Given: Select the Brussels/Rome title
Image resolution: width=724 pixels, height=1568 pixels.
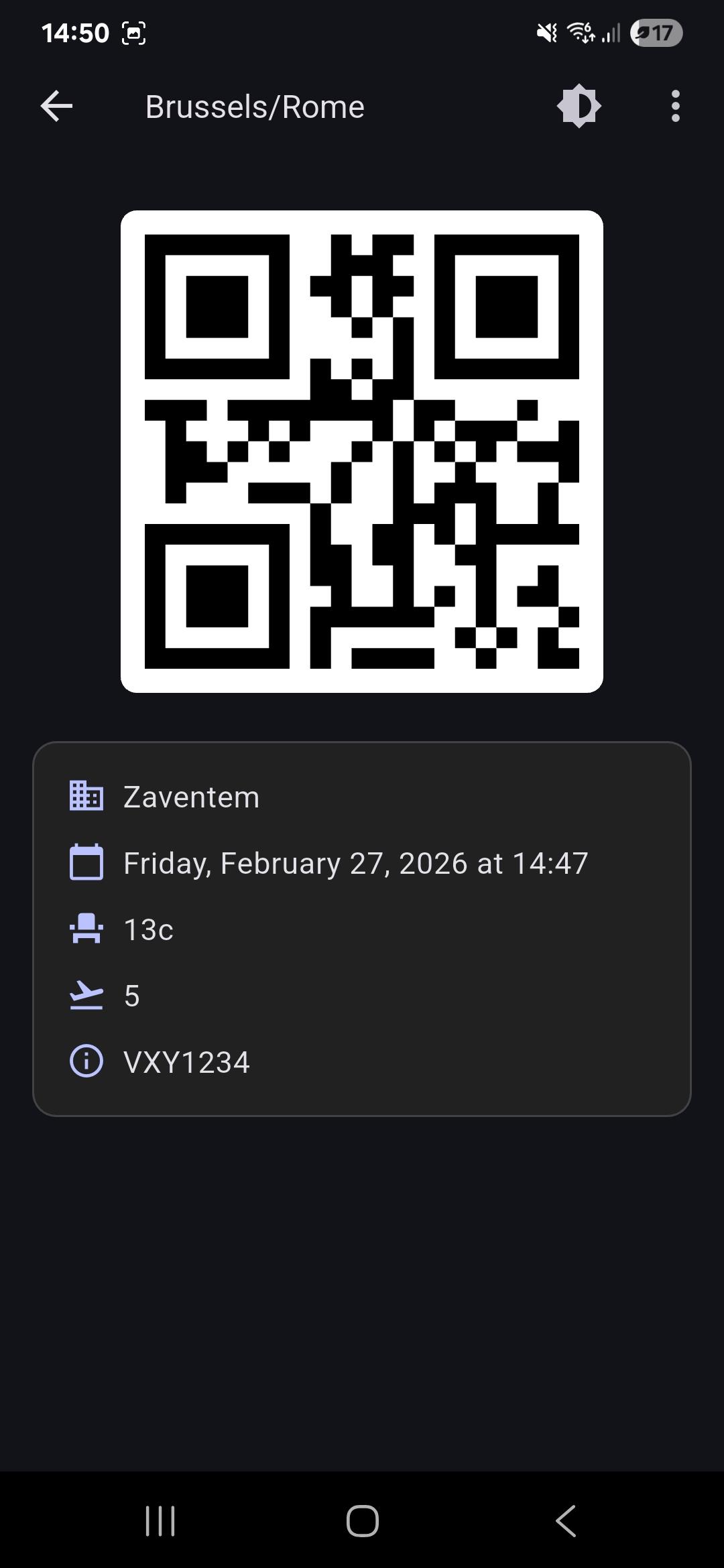Looking at the screenshot, I should [255, 106].
